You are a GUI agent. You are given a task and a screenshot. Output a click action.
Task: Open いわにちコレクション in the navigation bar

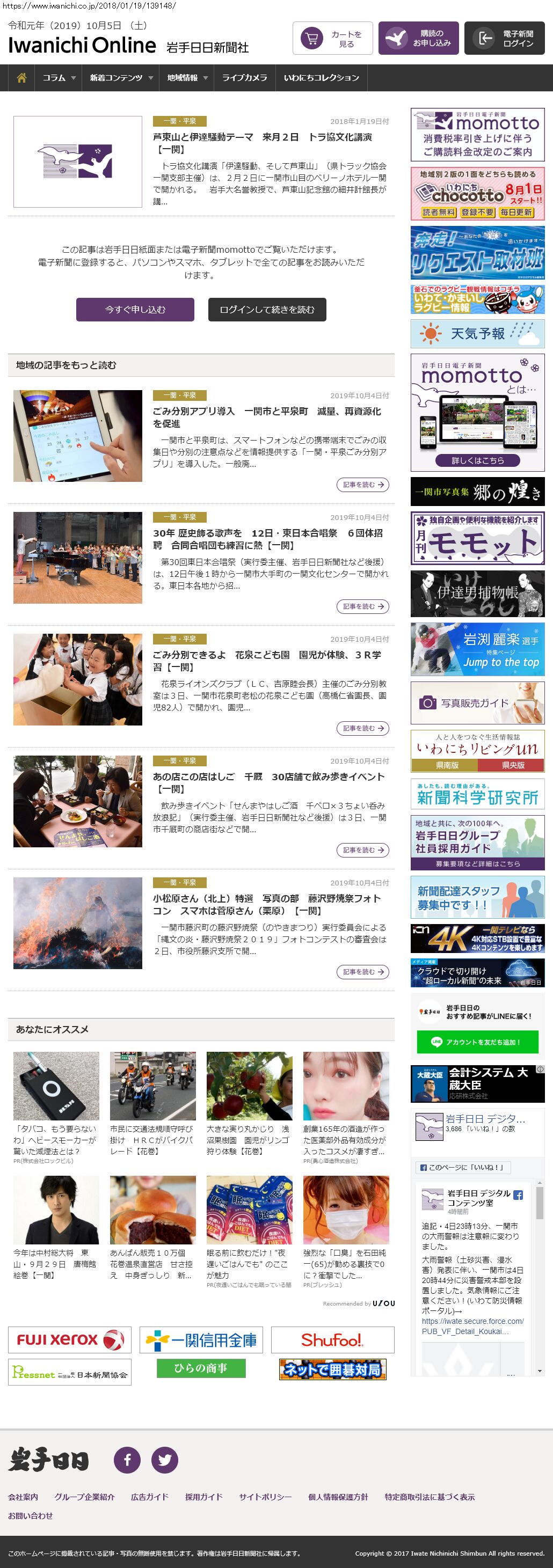321,78
